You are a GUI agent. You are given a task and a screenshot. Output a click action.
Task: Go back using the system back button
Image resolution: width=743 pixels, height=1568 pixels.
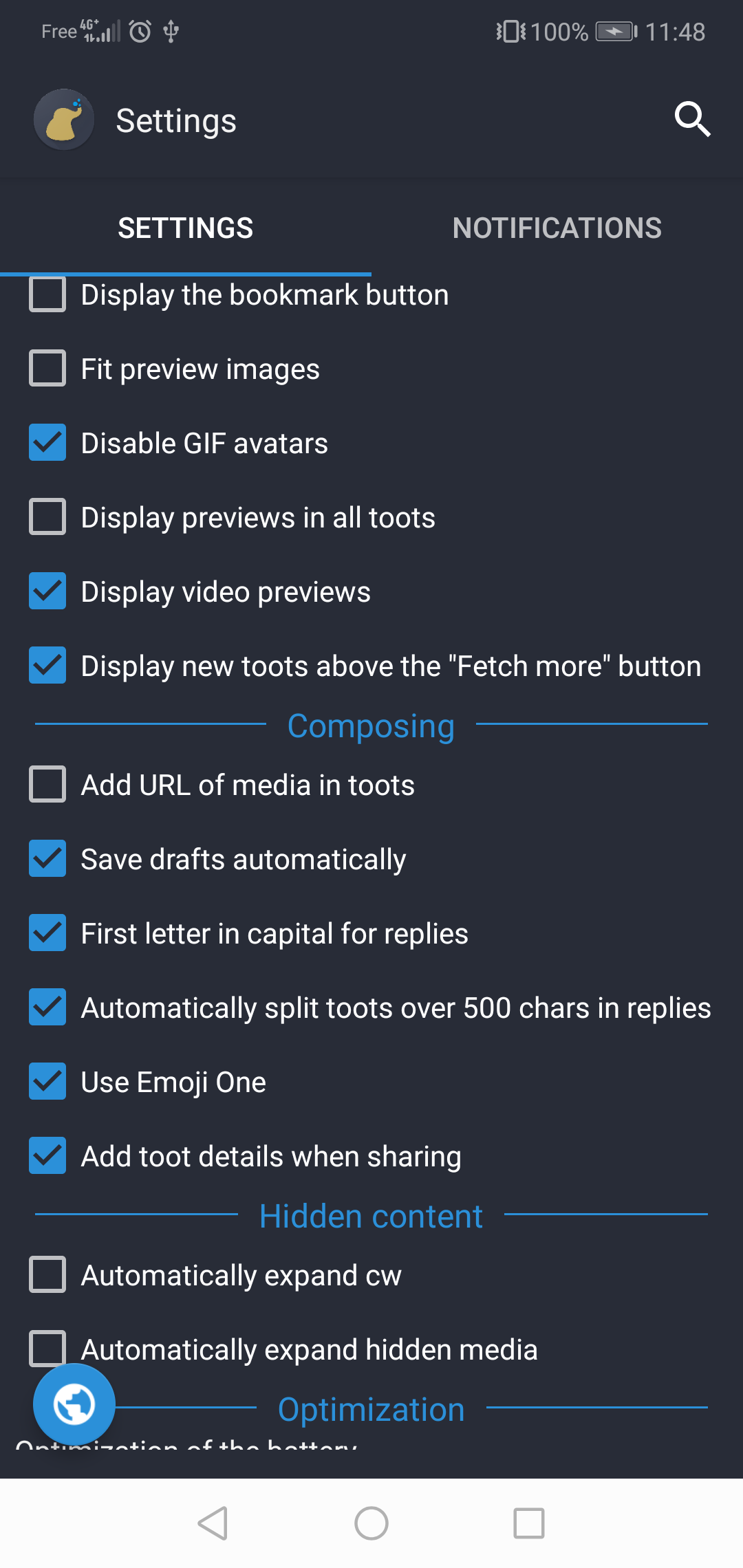click(x=213, y=1523)
